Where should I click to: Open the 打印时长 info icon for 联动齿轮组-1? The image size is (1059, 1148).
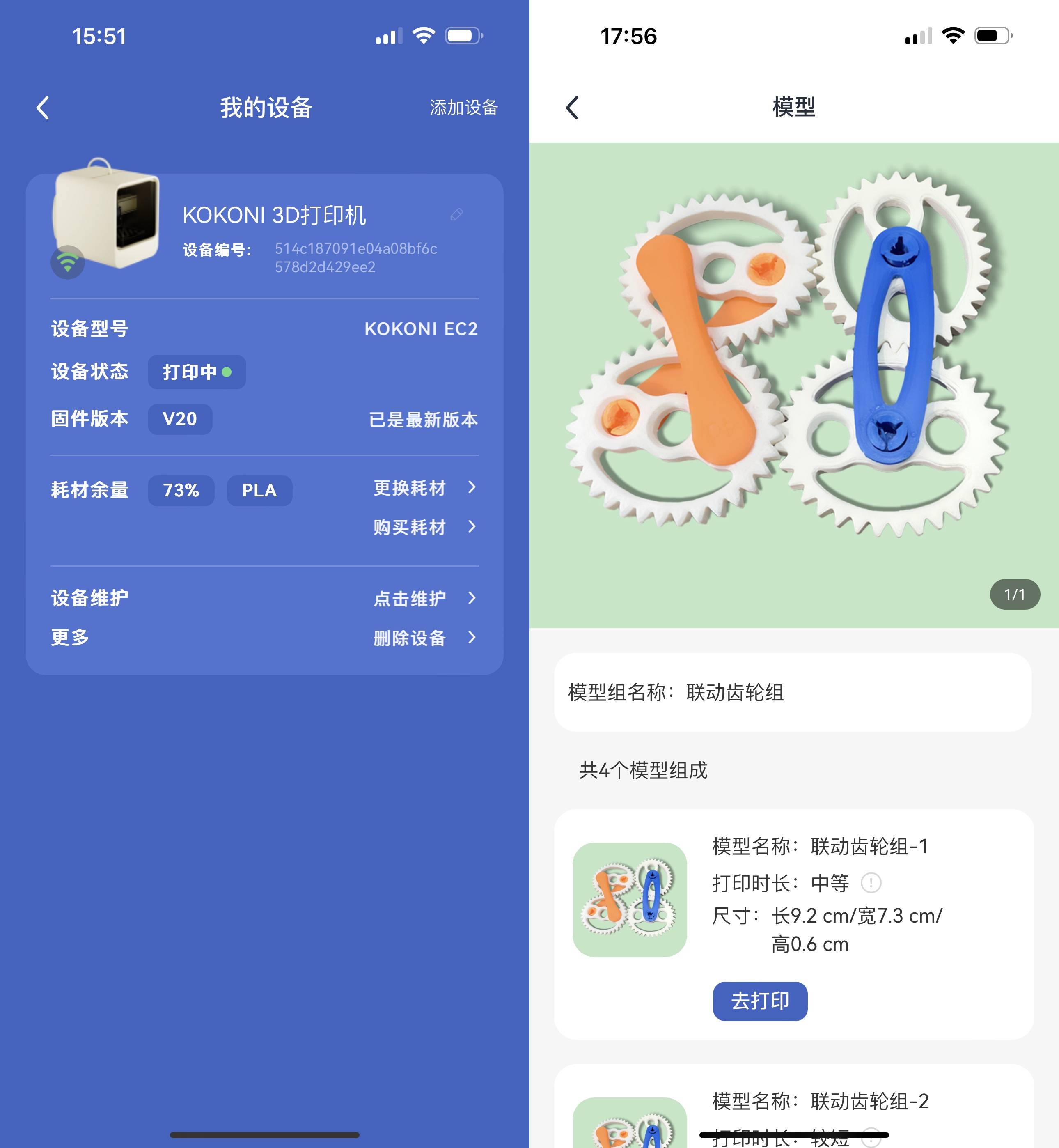coord(871,883)
